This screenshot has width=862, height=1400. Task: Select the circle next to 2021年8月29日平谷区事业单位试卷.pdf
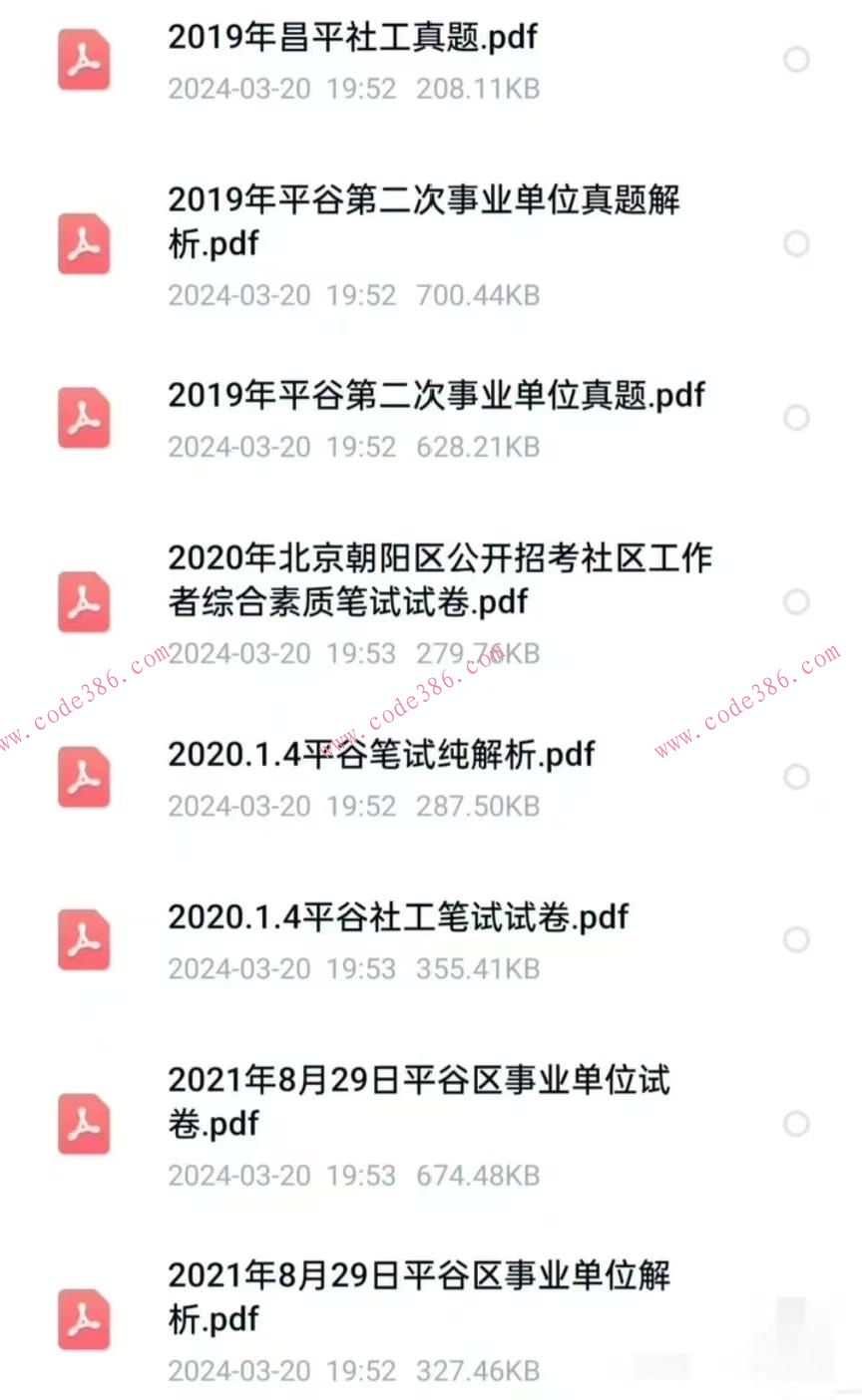pos(796,1124)
